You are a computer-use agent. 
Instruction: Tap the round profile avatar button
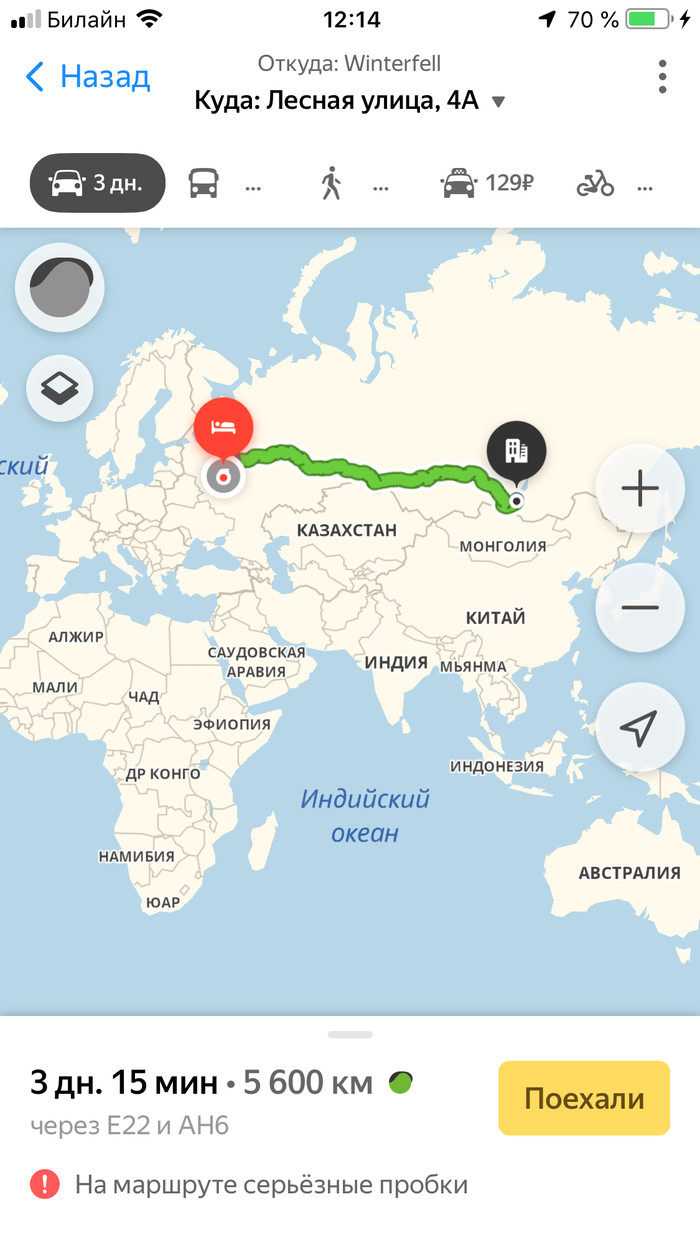(x=60, y=287)
